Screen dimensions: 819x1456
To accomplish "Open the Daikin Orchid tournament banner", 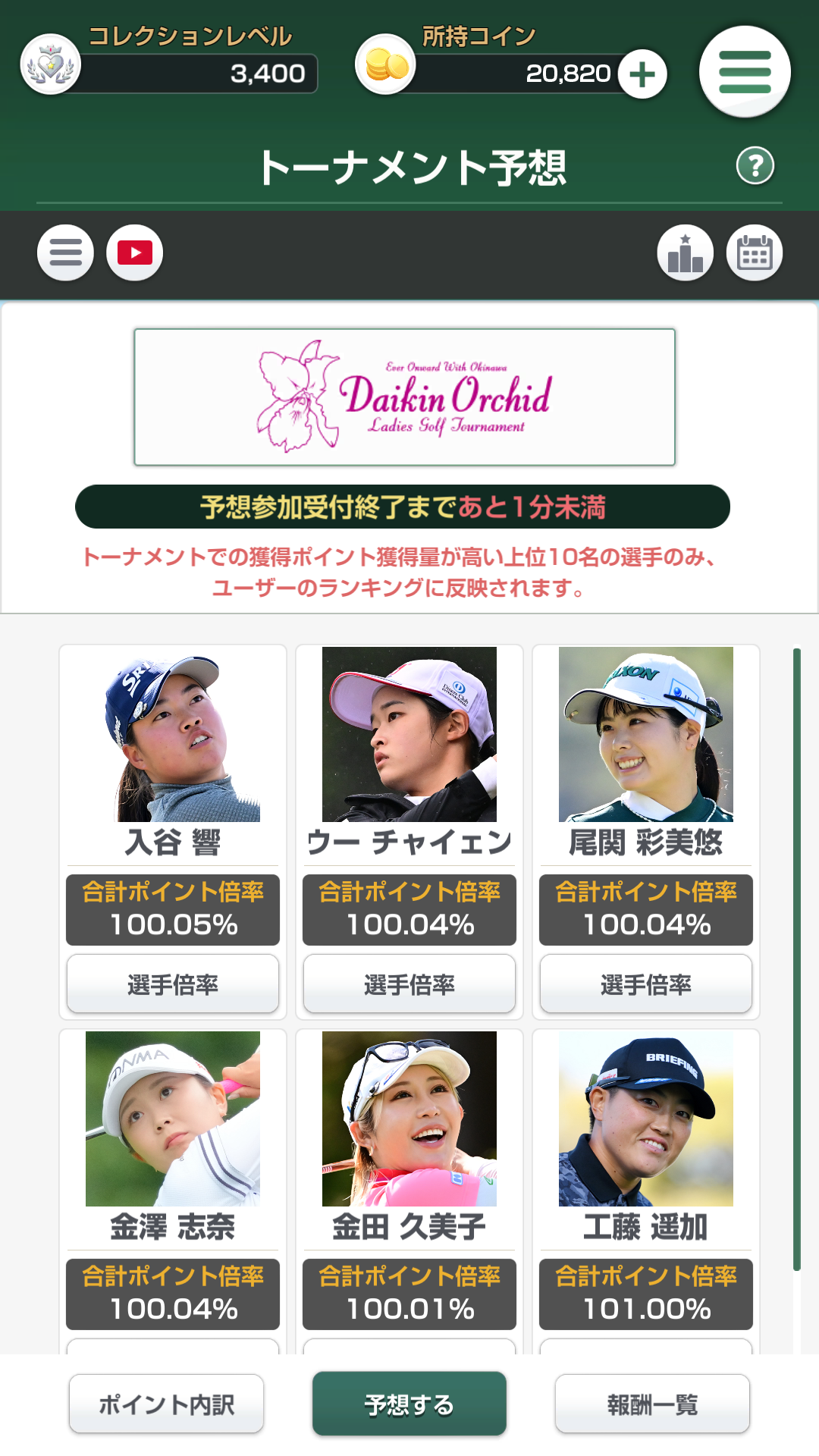I will click(x=408, y=396).
